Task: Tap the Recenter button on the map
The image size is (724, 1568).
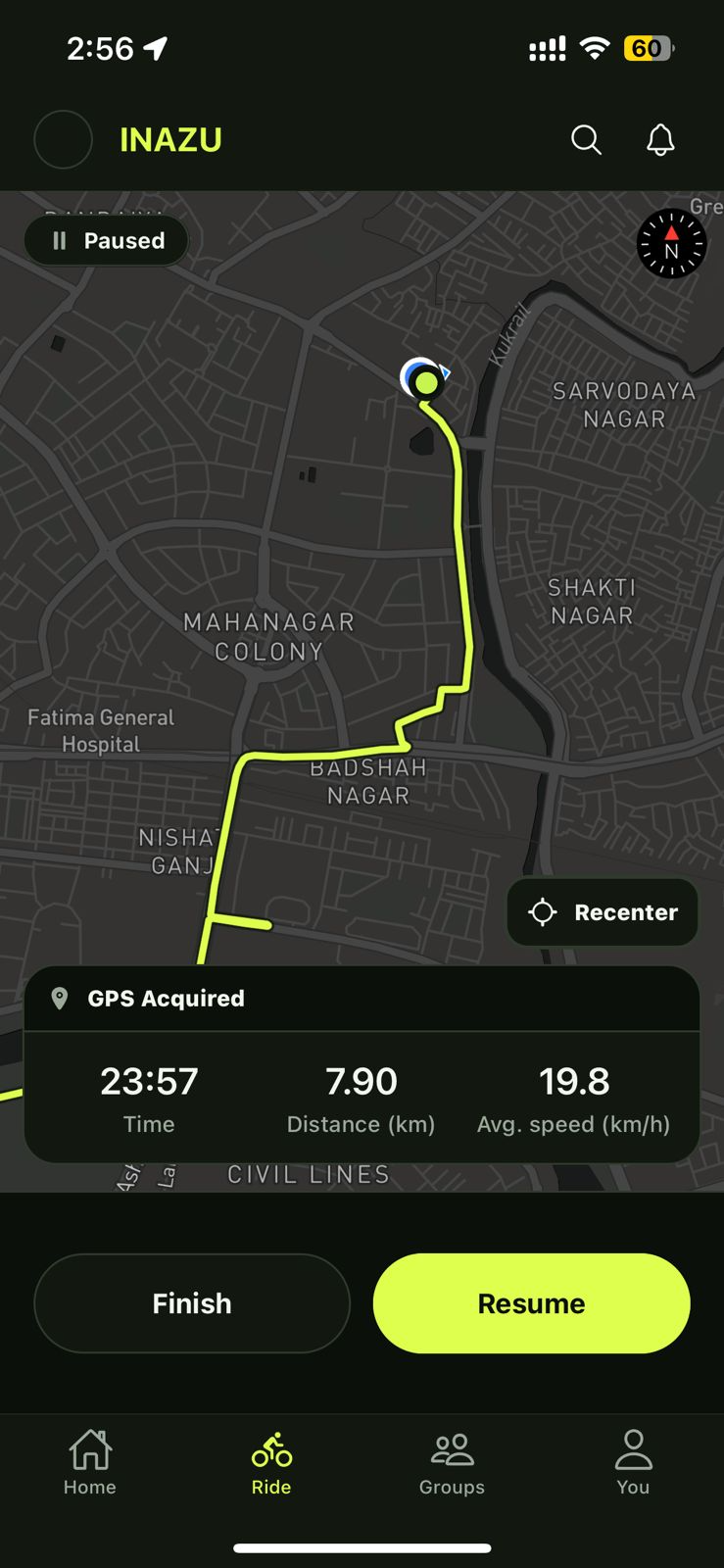Action: (x=602, y=912)
